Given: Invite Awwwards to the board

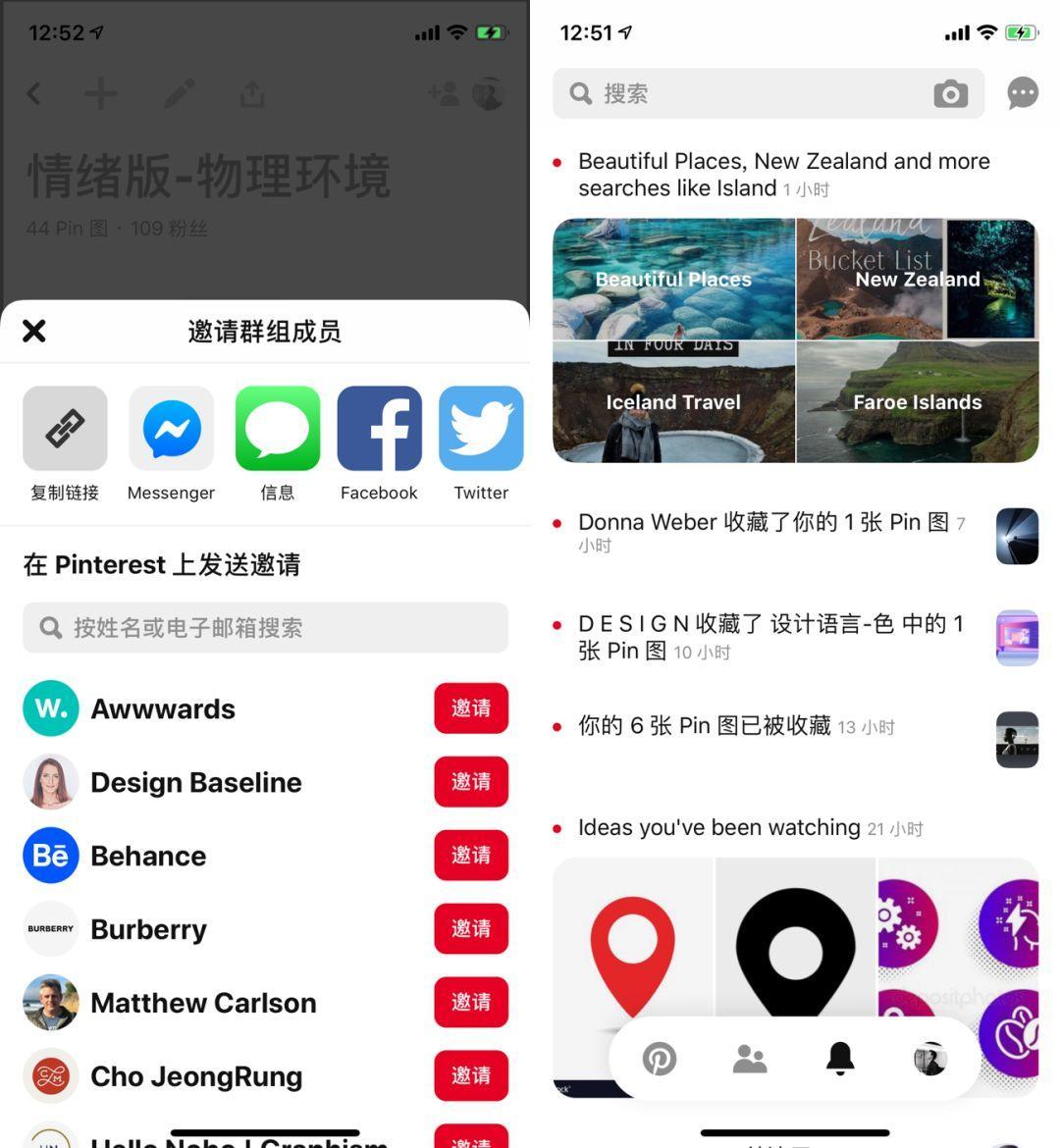Looking at the screenshot, I should (471, 708).
